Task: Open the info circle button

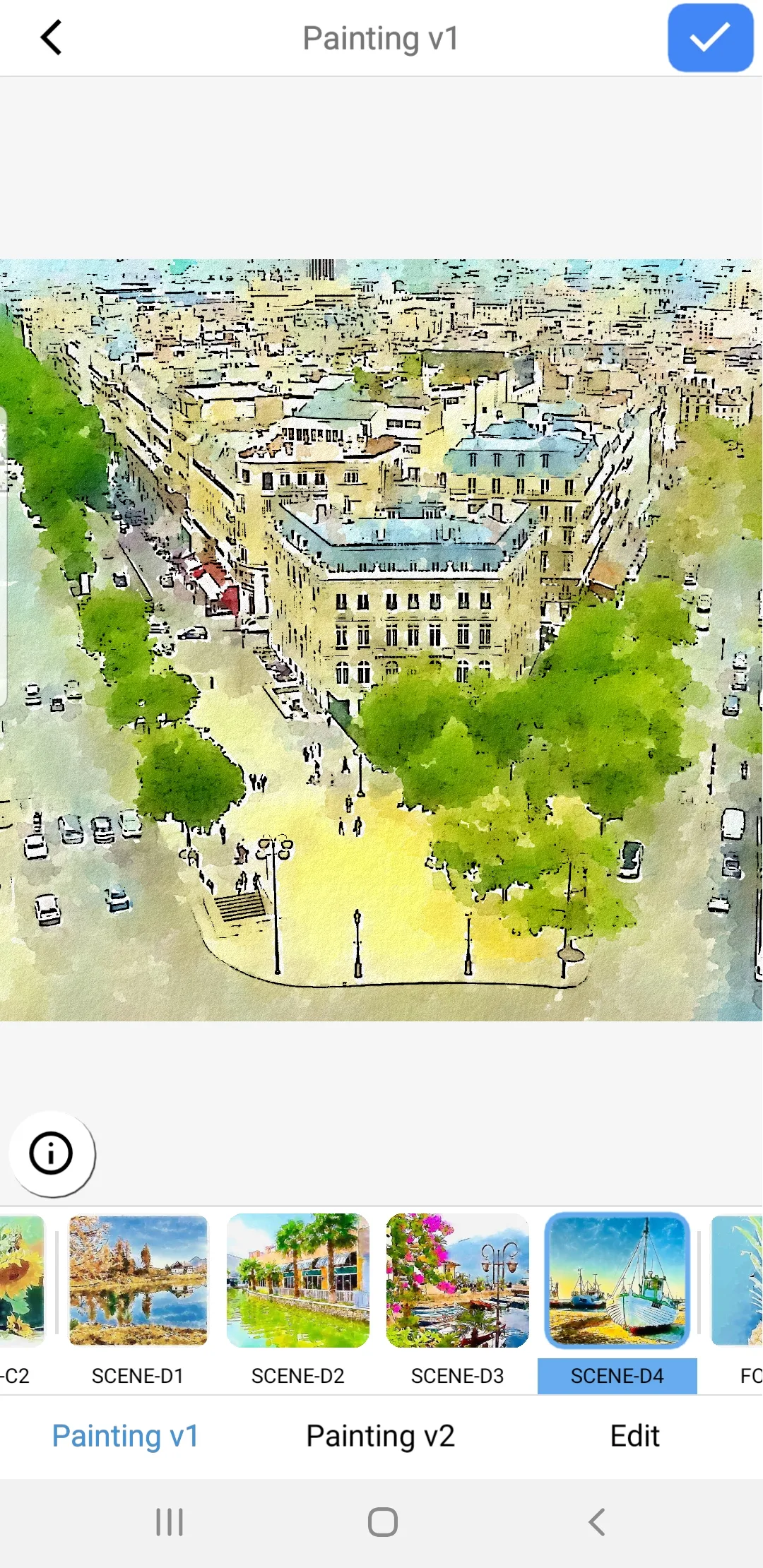Action: tap(52, 1153)
